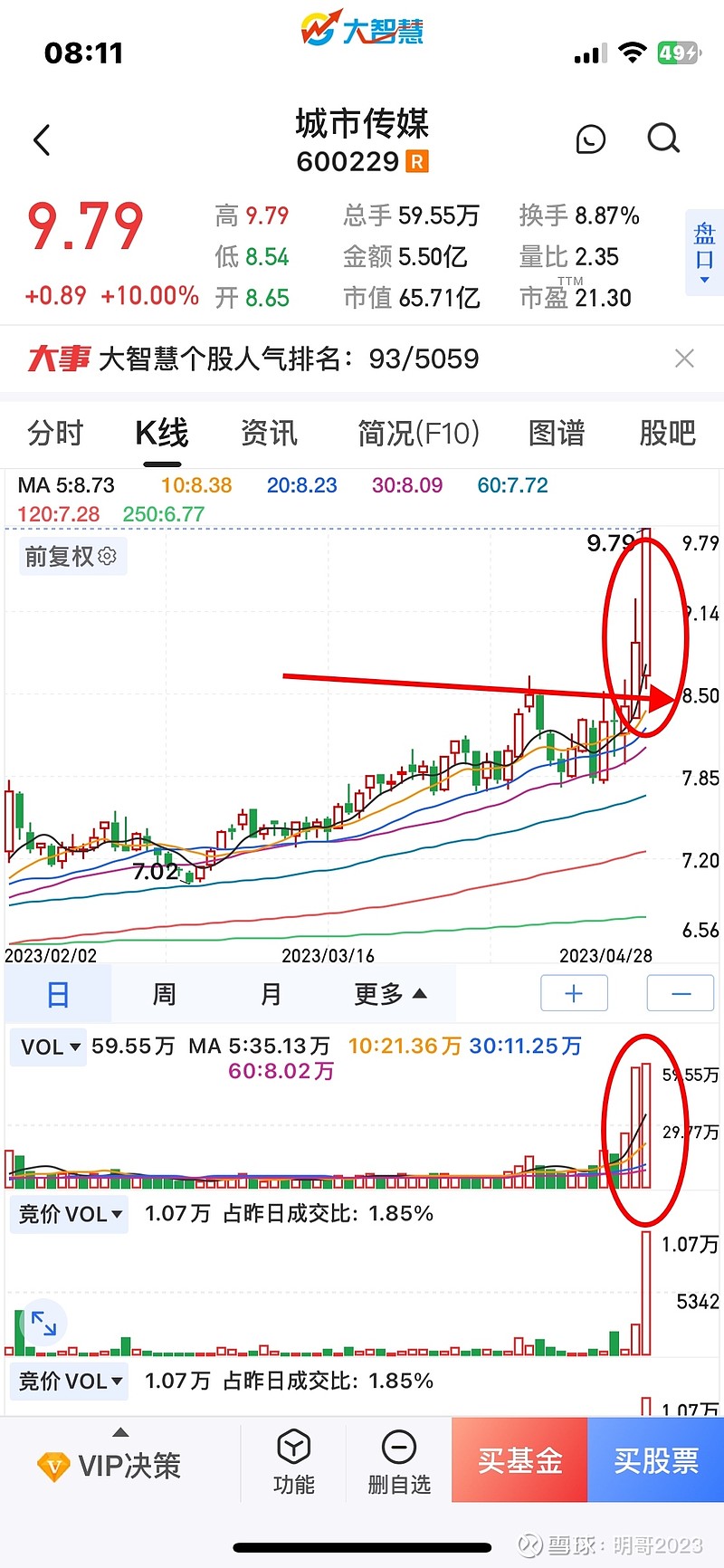724x1568 pixels.
Task: Go back using the top-left arrow
Action: pyautogui.click(x=42, y=140)
